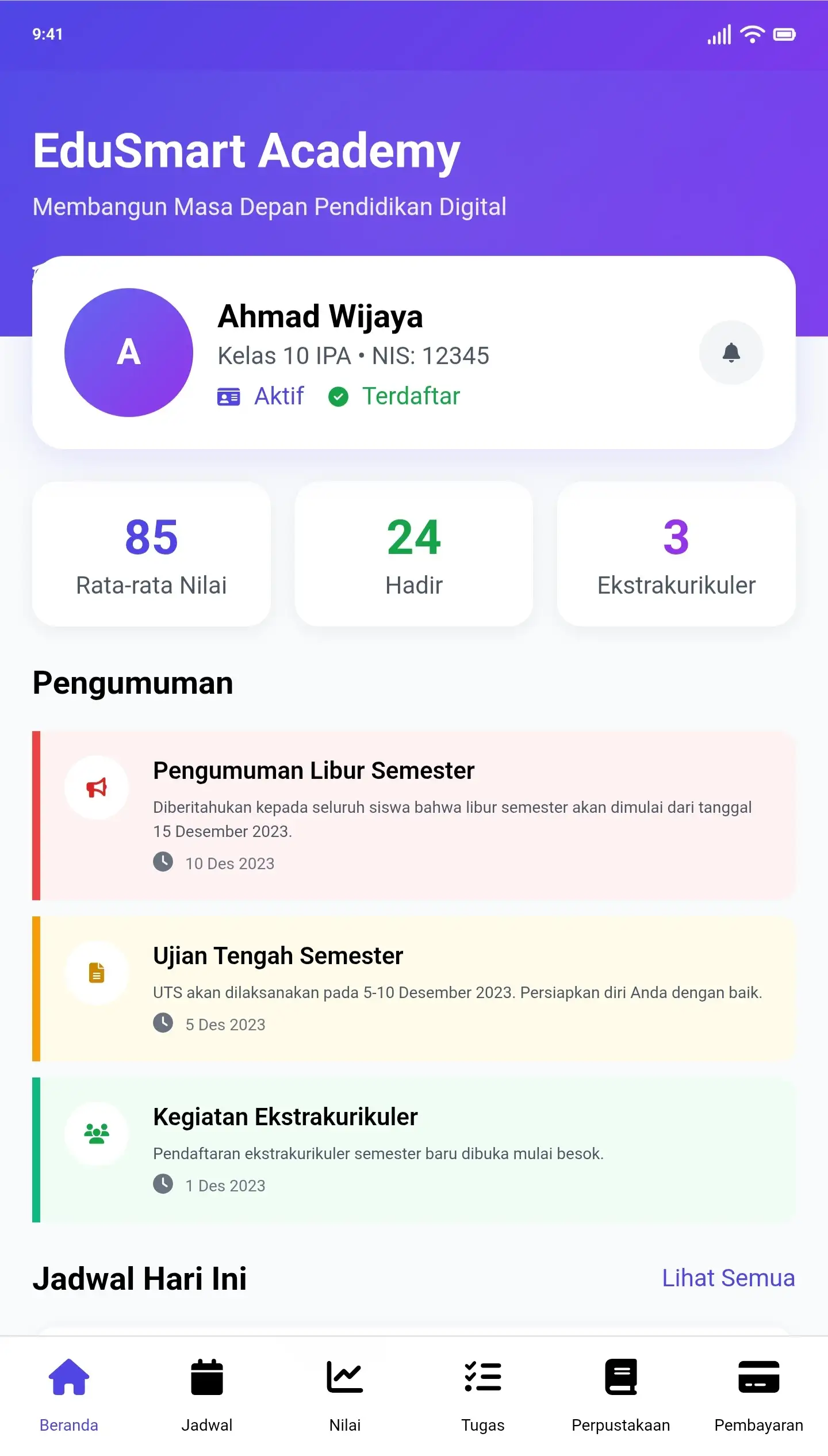Tap the Tugas checklist icon

482,1378
